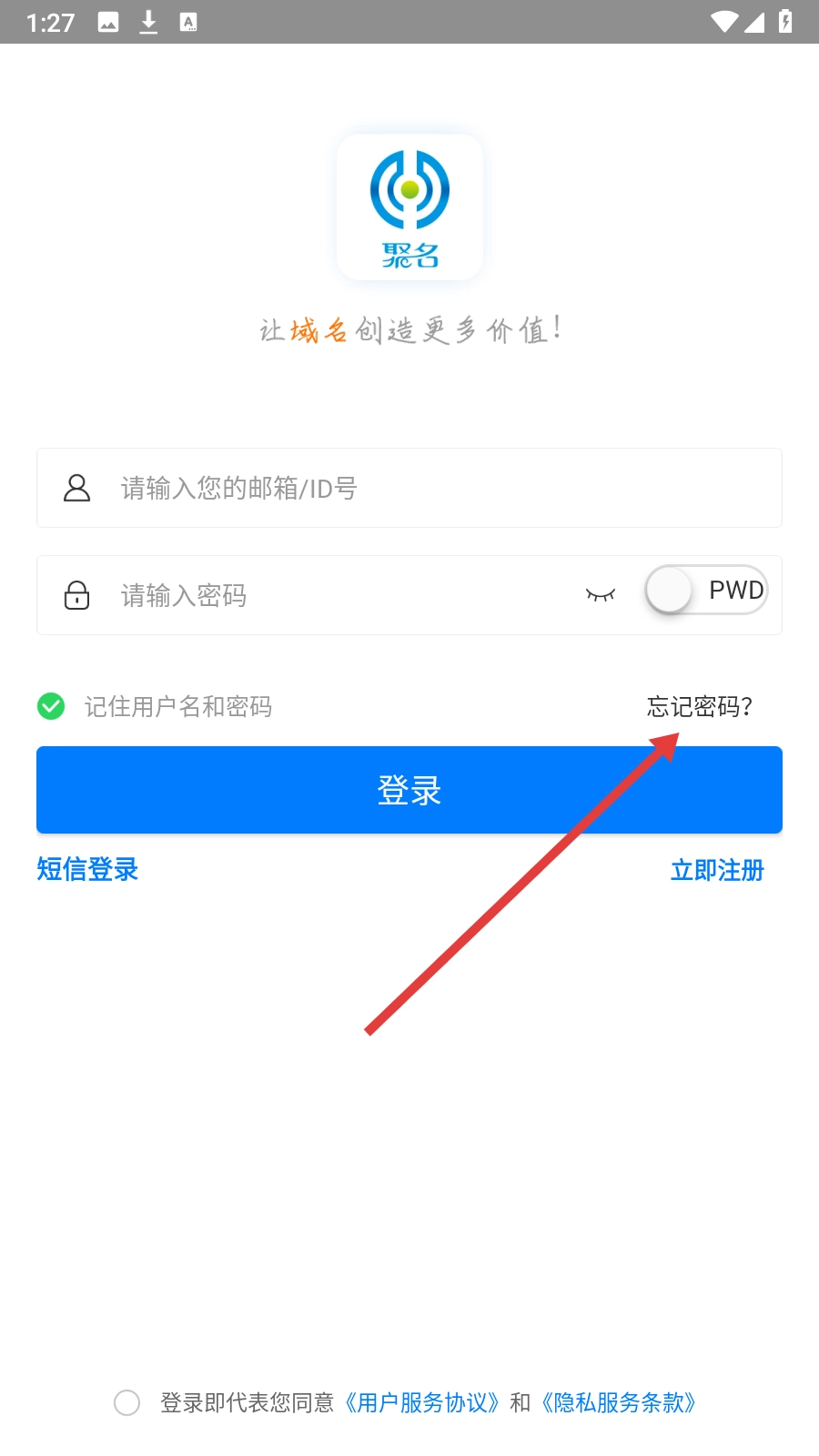Show the hidden password via eye icon

click(x=601, y=595)
